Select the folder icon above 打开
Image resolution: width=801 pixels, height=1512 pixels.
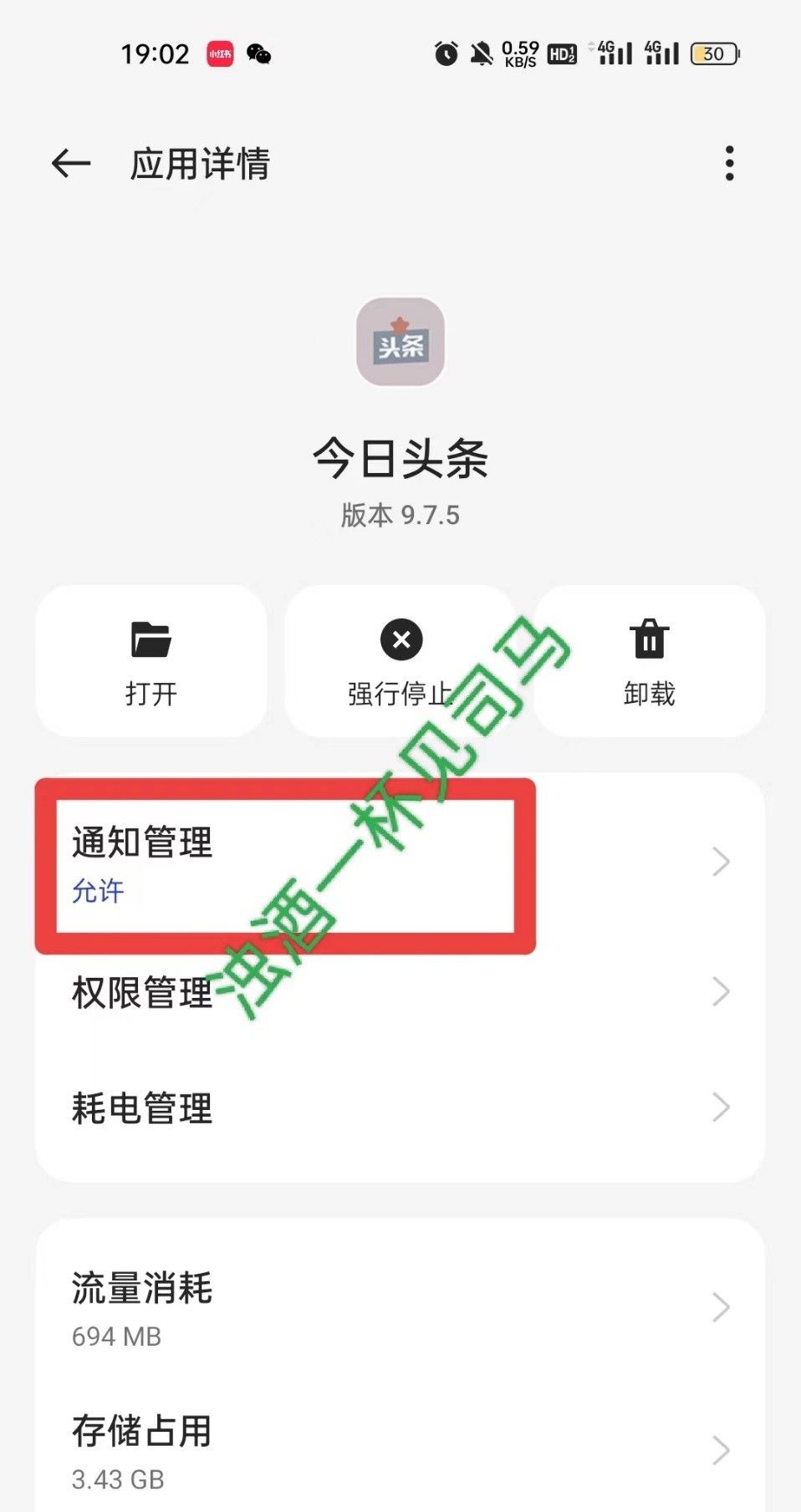[151, 640]
